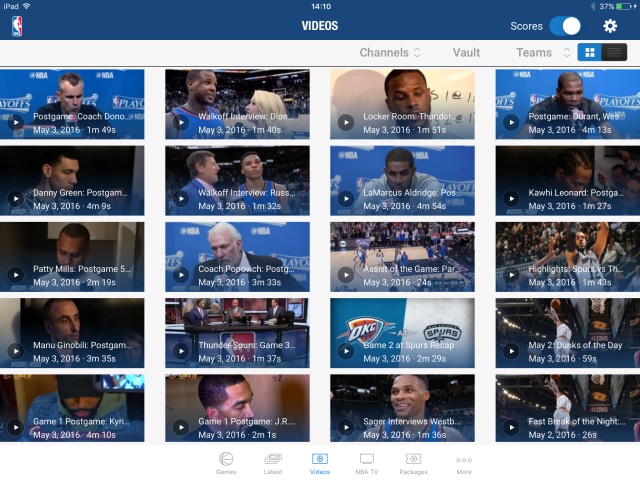Play the Danny Green Postgame video
This screenshot has height=480, width=640.
point(72,181)
